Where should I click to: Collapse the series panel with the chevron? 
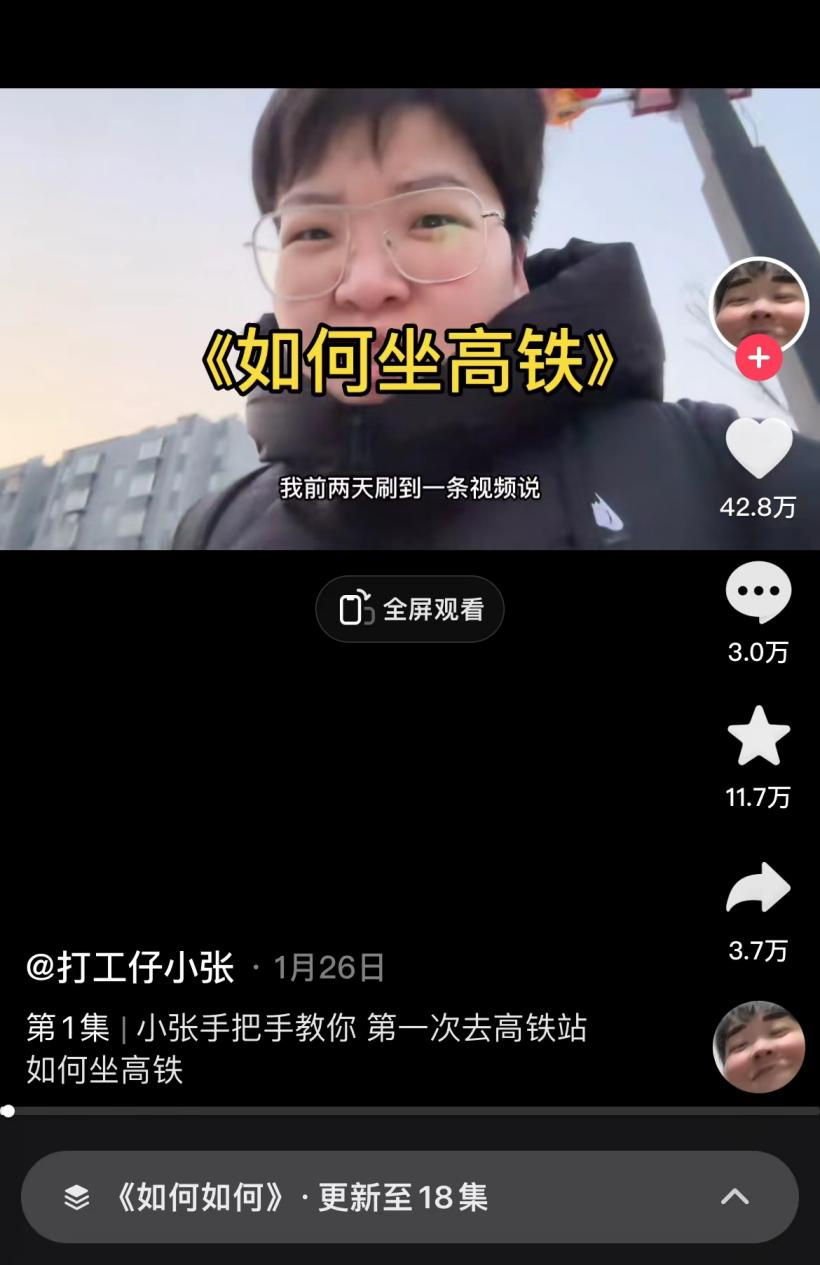[x=736, y=1196]
